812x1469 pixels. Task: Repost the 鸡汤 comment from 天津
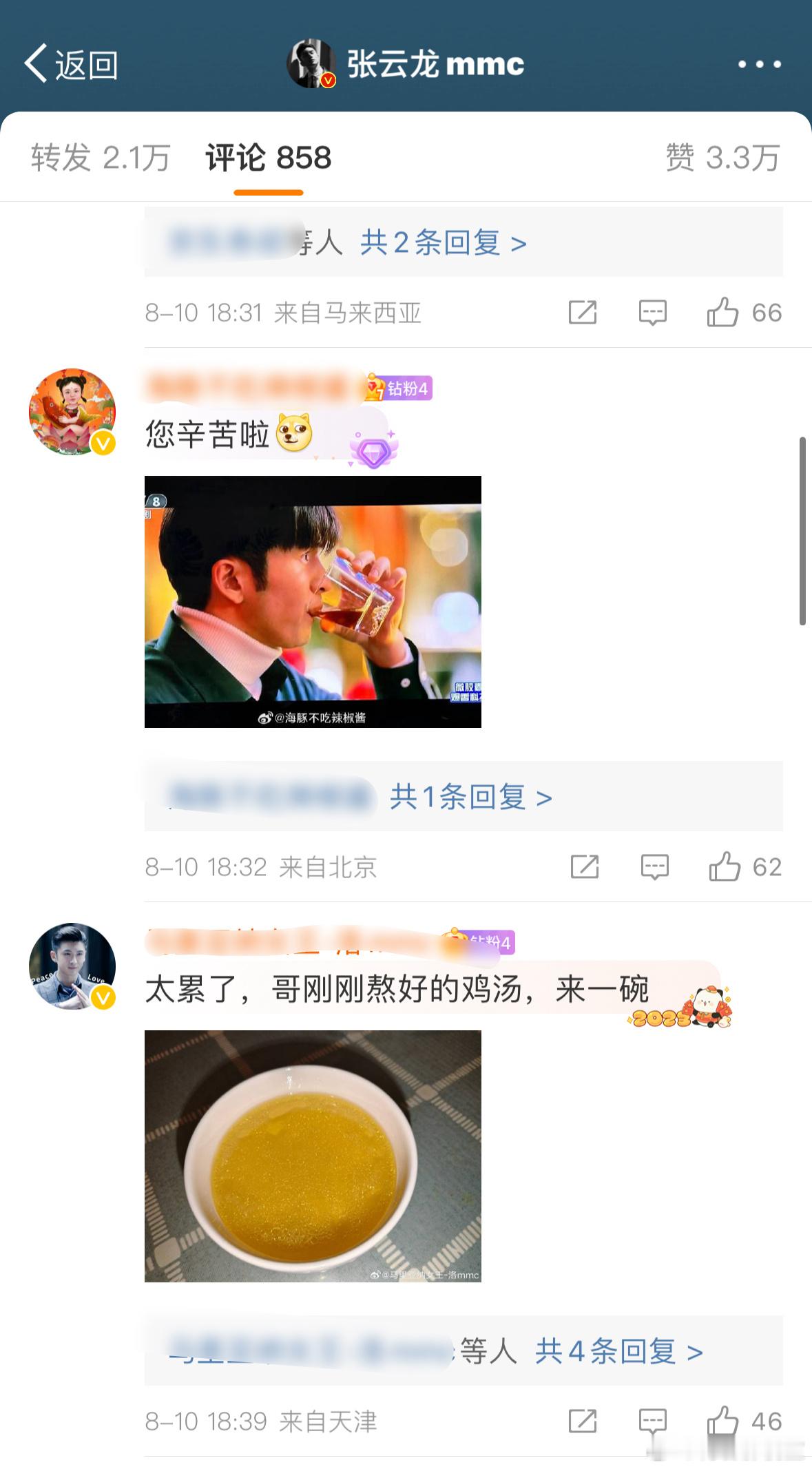coord(583,1421)
